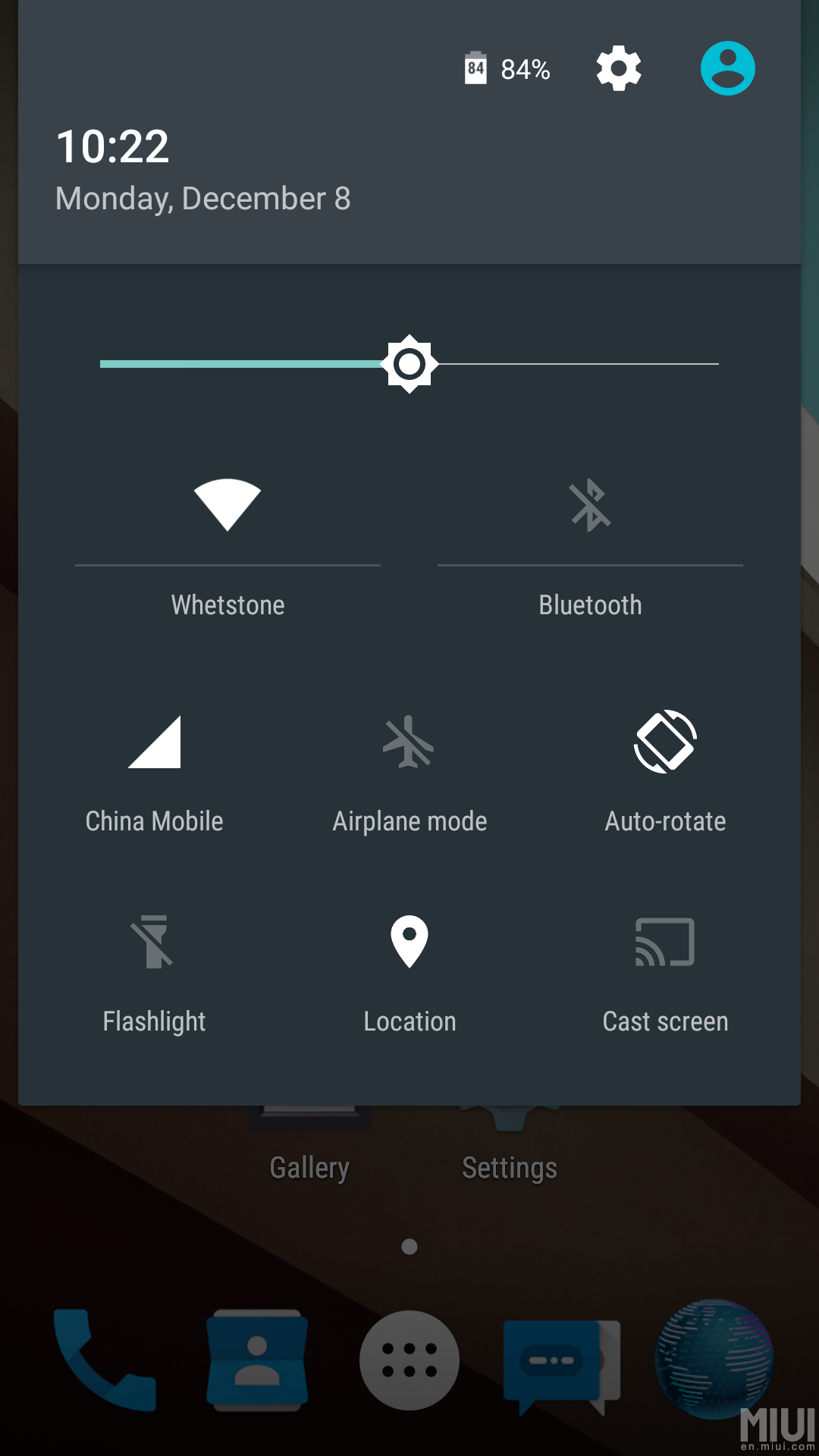819x1456 pixels.
Task: Tap the 10:22 clock to open alarms
Action: pyautogui.click(x=113, y=146)
